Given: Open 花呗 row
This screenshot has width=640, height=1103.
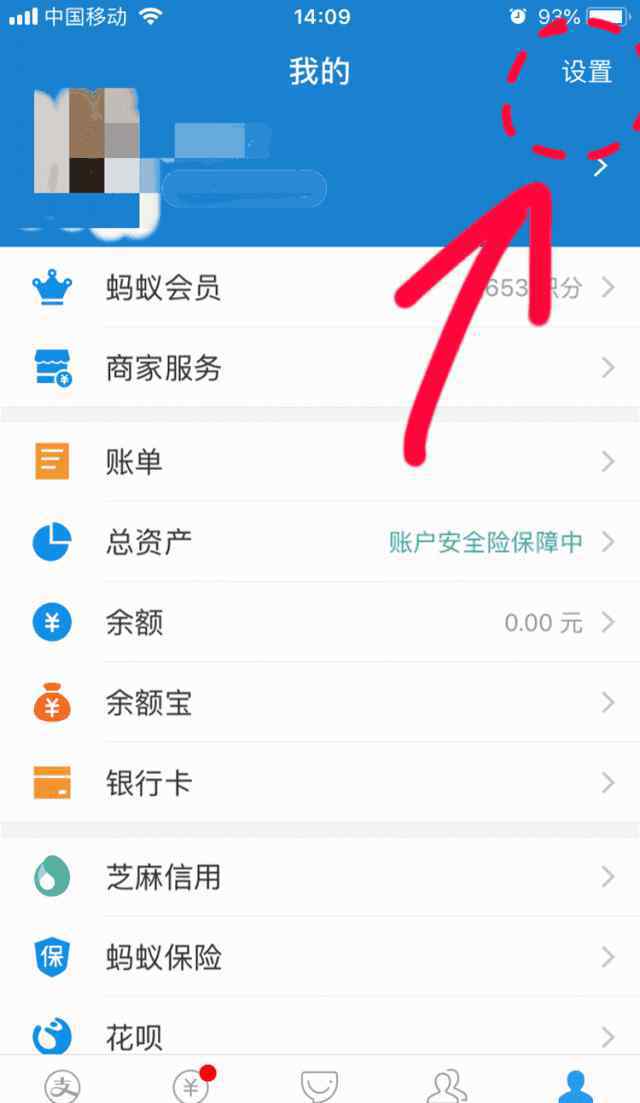Looking at the screenshot, I should [320, 1035].
